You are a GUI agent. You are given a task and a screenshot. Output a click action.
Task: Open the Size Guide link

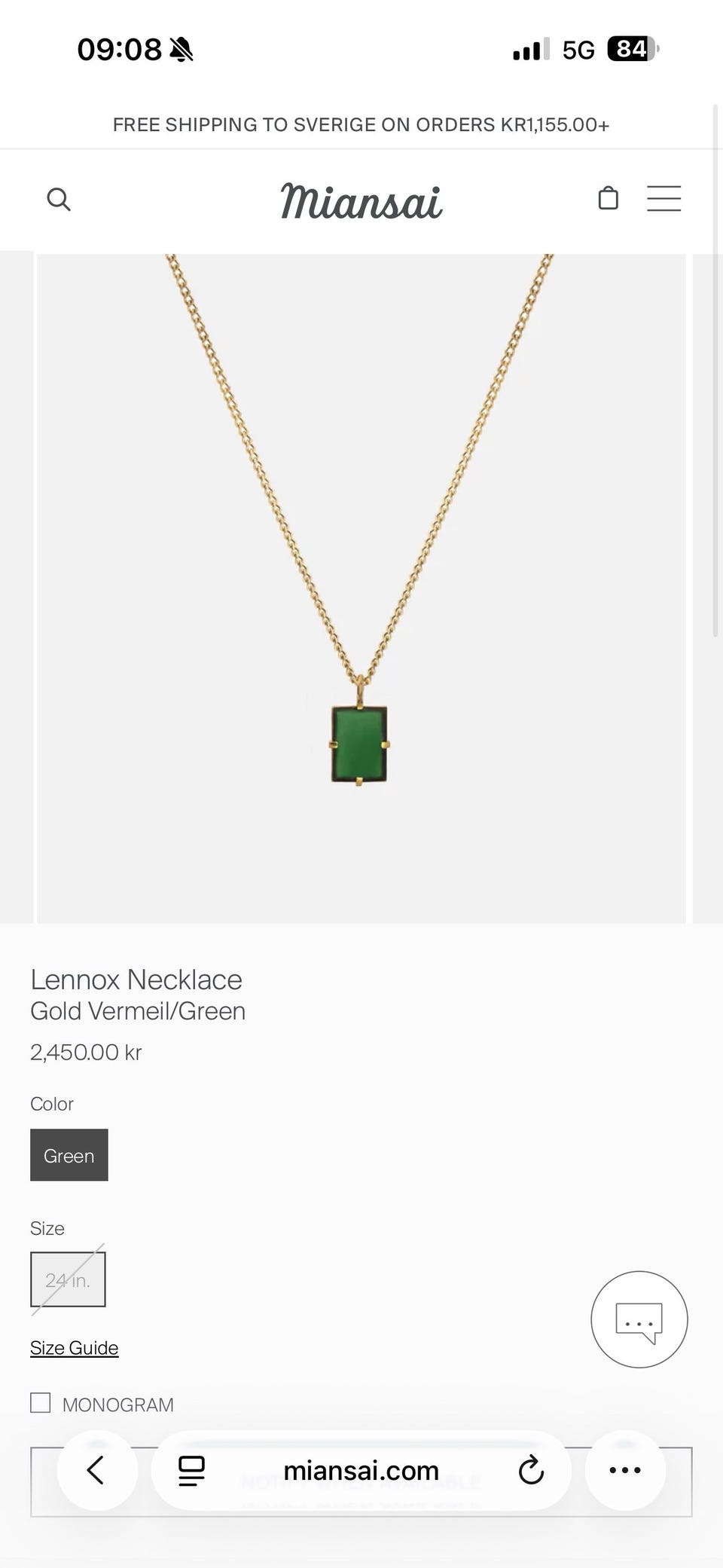(75, 1348)
